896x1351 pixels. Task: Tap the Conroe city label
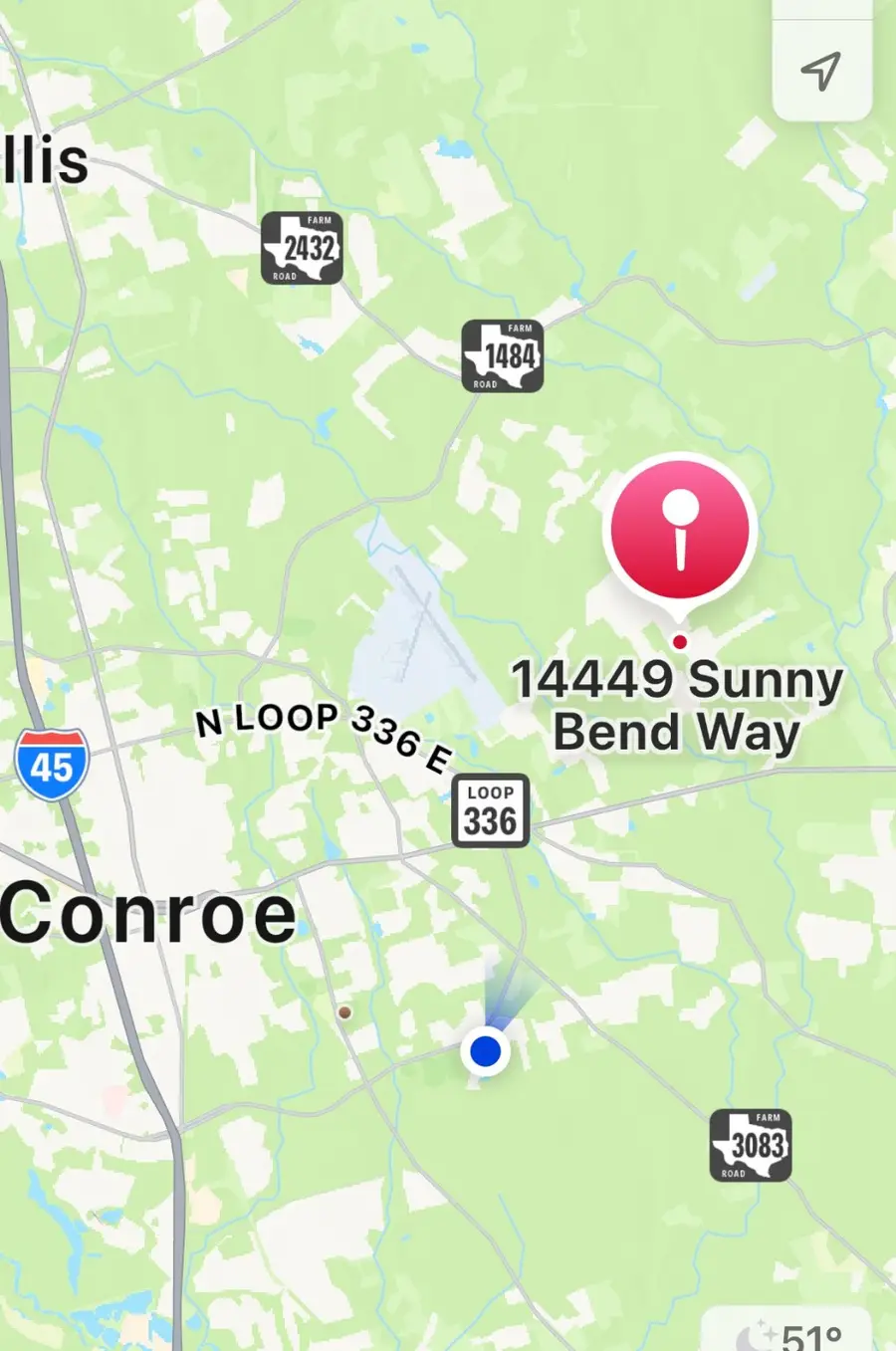coord(149,913)
